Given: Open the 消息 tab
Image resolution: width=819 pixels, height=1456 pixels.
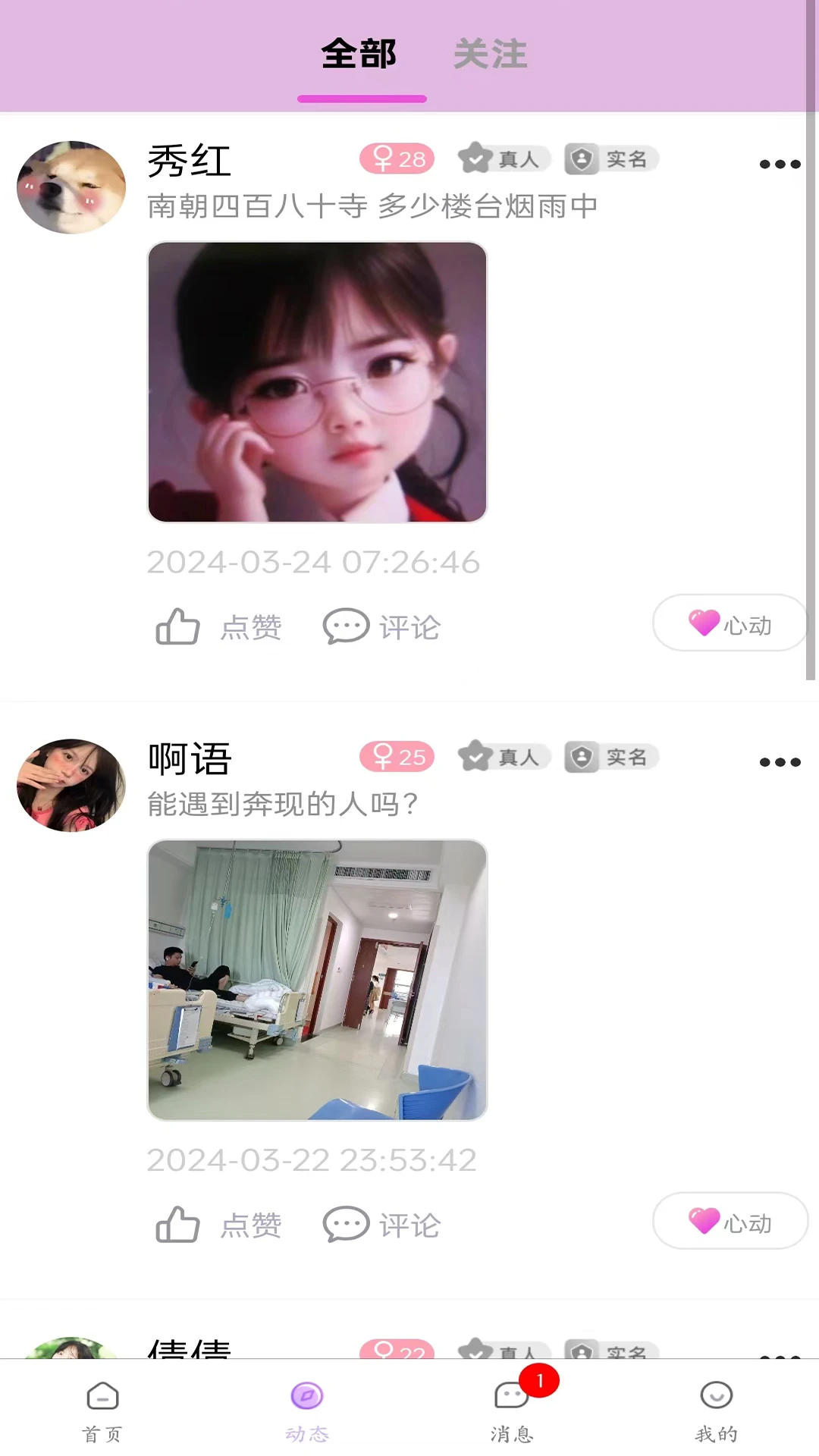Looking at the screenshot, I should (512, 1410).
